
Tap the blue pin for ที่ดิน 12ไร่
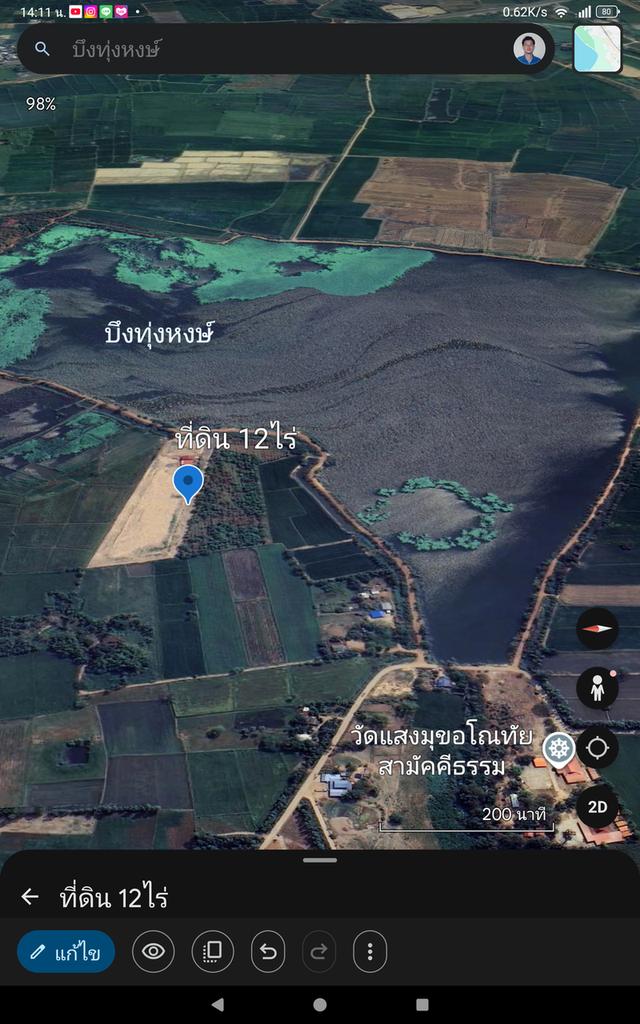[x=188, y=483]
